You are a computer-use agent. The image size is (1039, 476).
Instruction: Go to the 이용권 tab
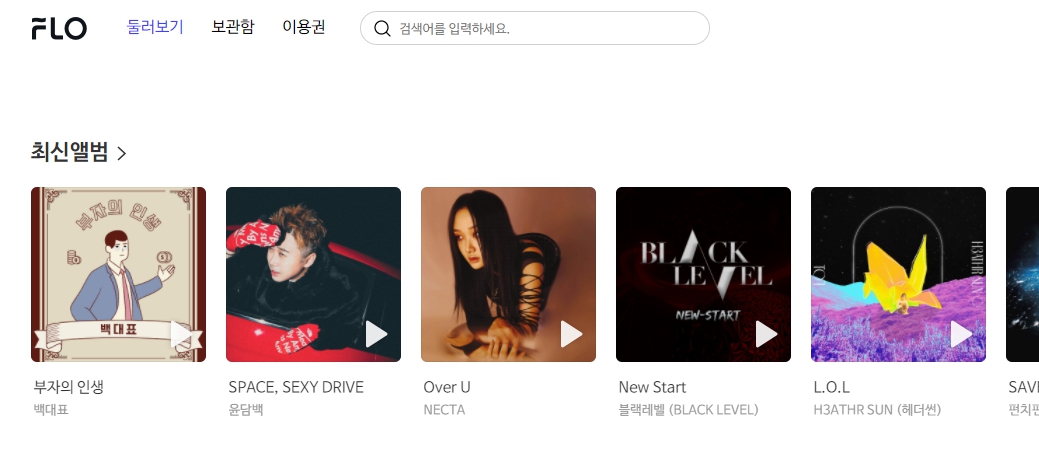click(304, 27)
